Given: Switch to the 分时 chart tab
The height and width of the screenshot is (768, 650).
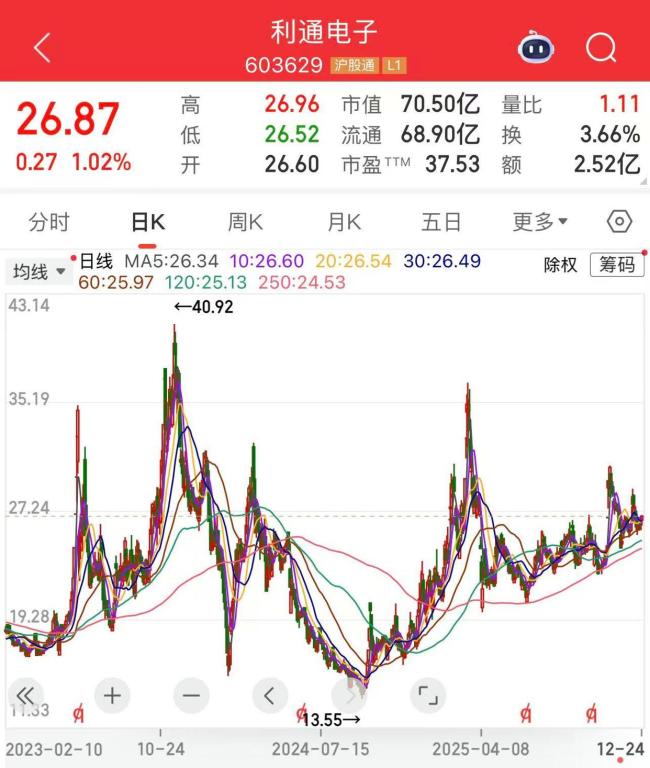Looking at the screenshot, I should (x=49, y=222).
